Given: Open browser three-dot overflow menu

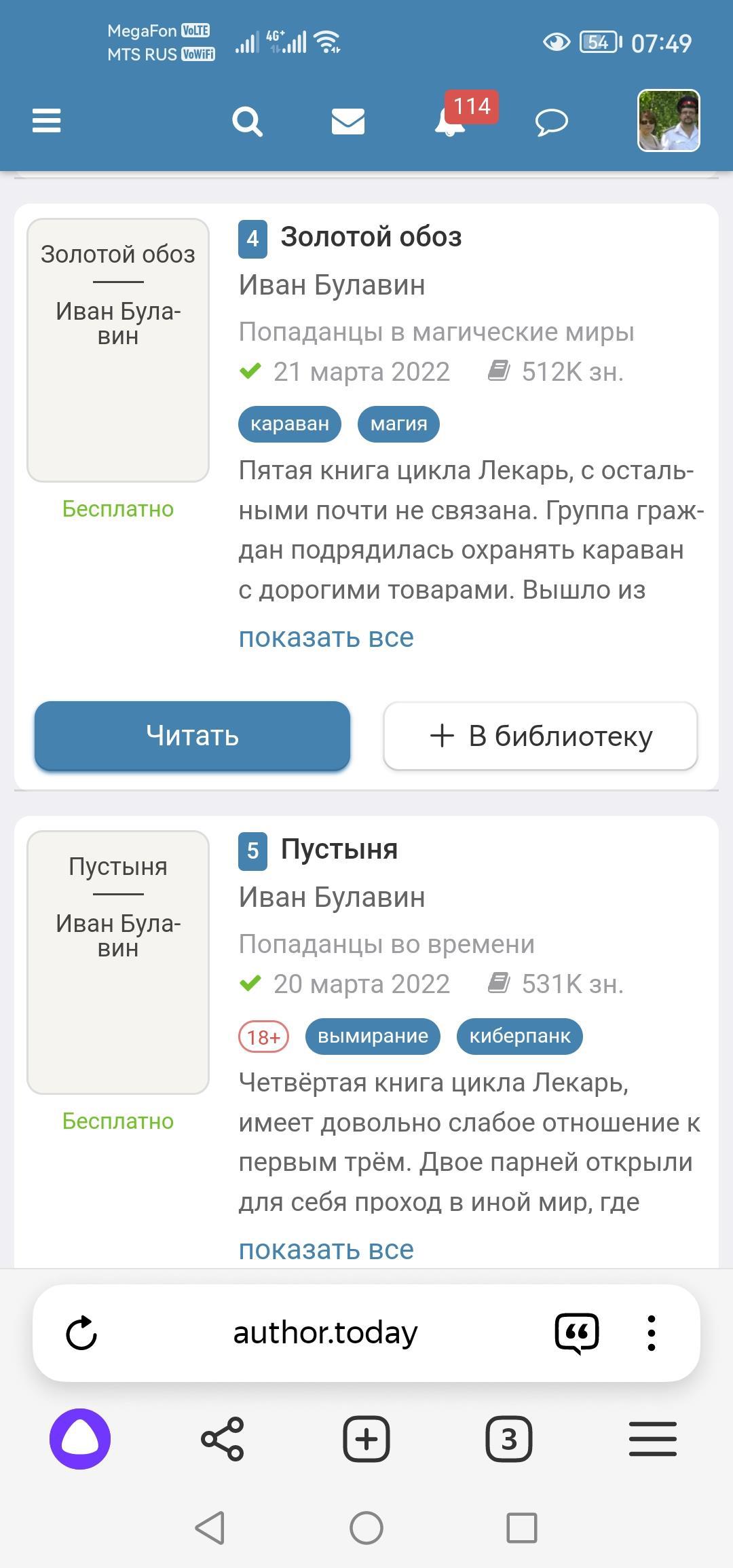Looking at the screenshot, I should point(651,1333).
